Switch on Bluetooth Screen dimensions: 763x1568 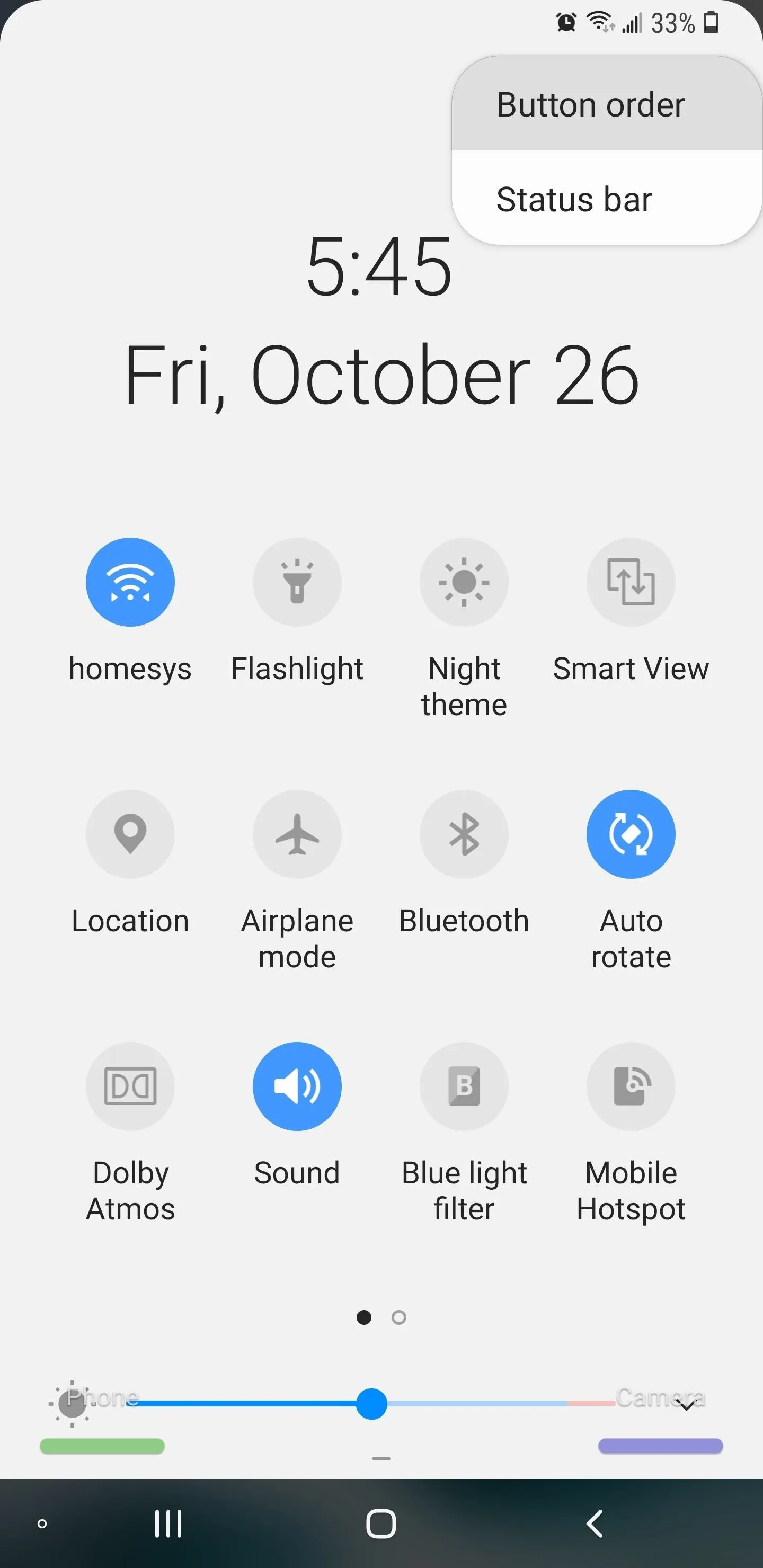(x=464, y=834)
